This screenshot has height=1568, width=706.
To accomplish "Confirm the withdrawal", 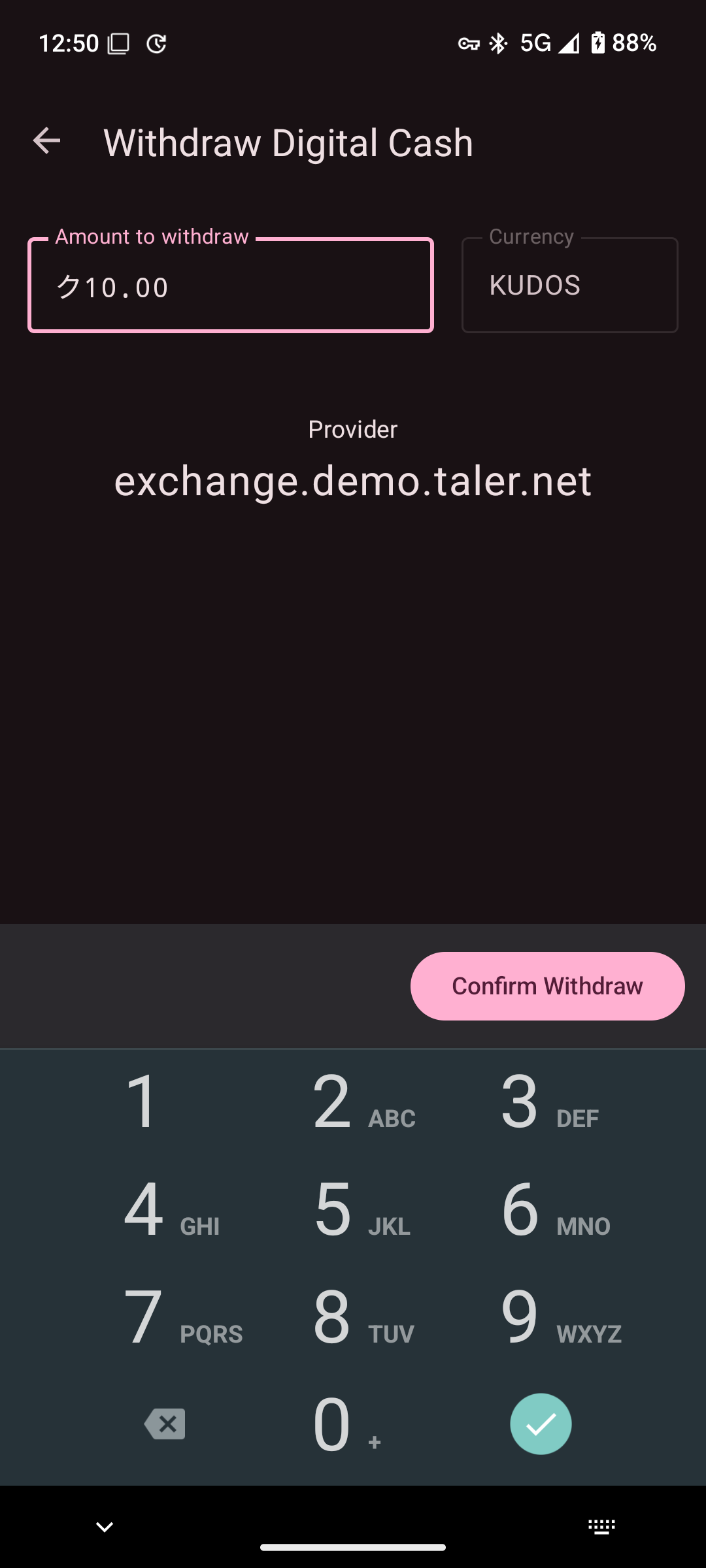I will point(547,986).
